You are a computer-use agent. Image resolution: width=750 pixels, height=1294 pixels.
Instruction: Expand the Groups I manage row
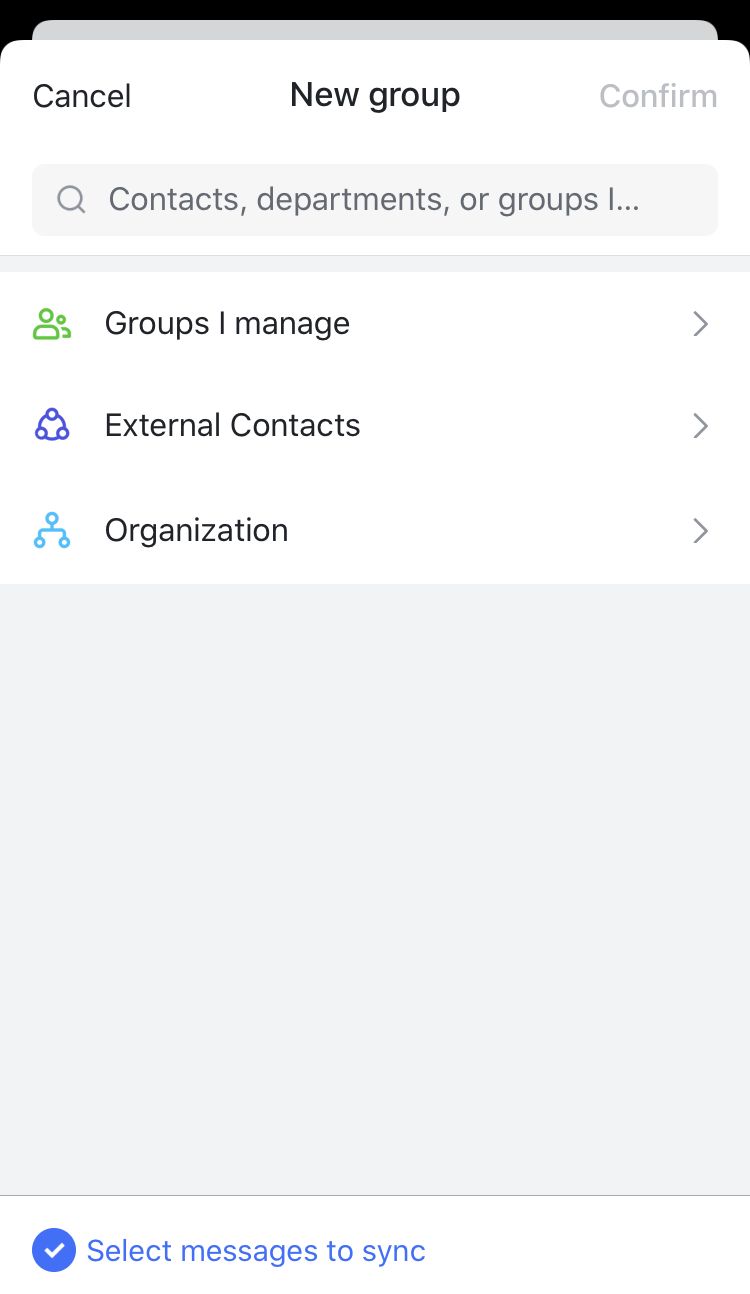click(x=375, y=323)
